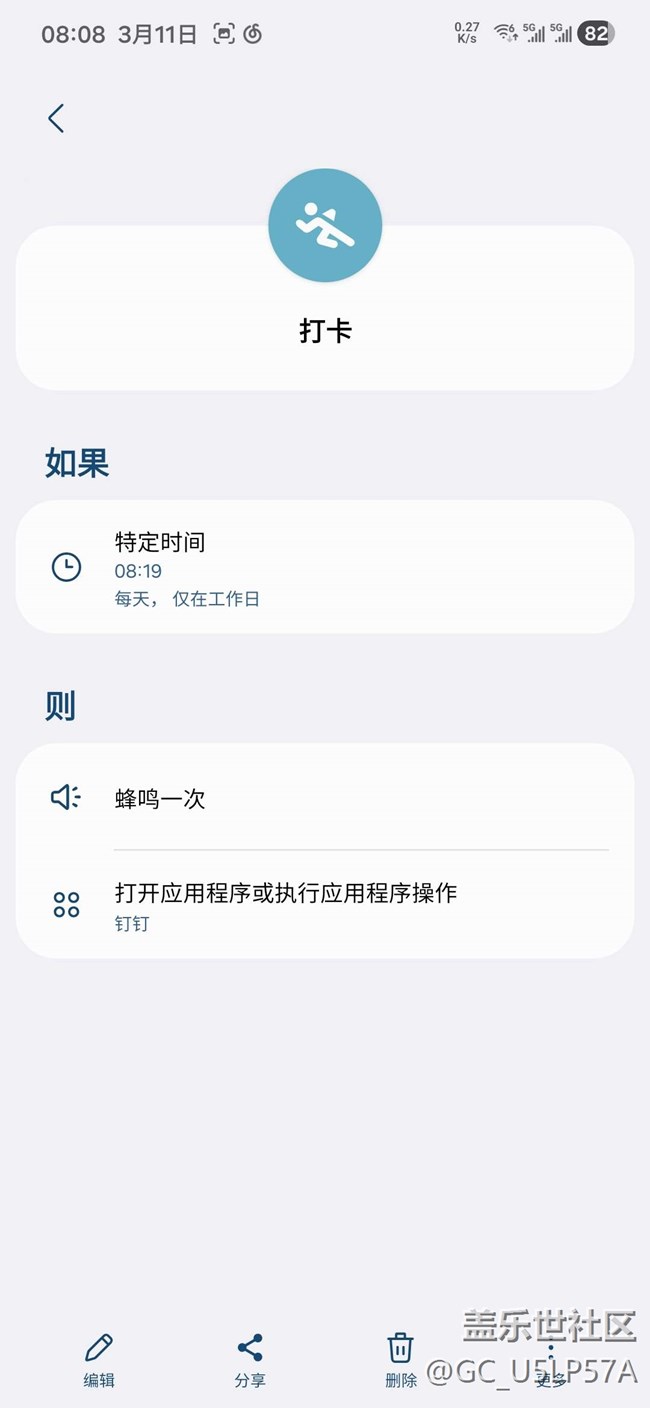
Task: Delete the routine with 删除
Action: coord(401,1360)
